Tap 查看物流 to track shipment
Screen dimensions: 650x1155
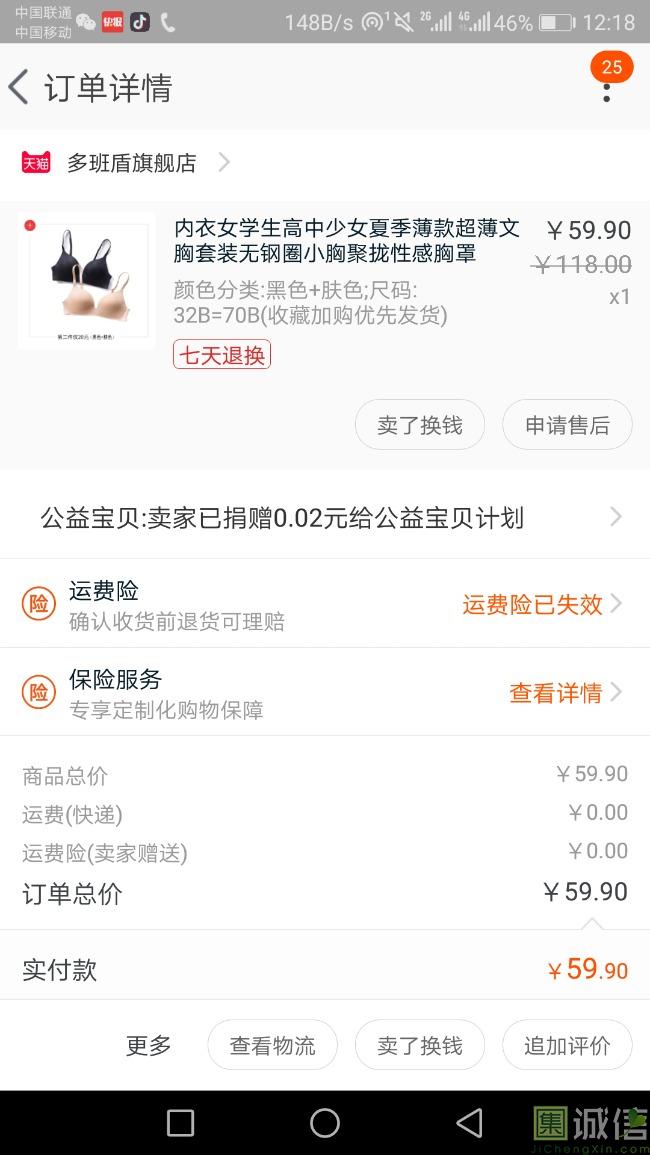272,1046
